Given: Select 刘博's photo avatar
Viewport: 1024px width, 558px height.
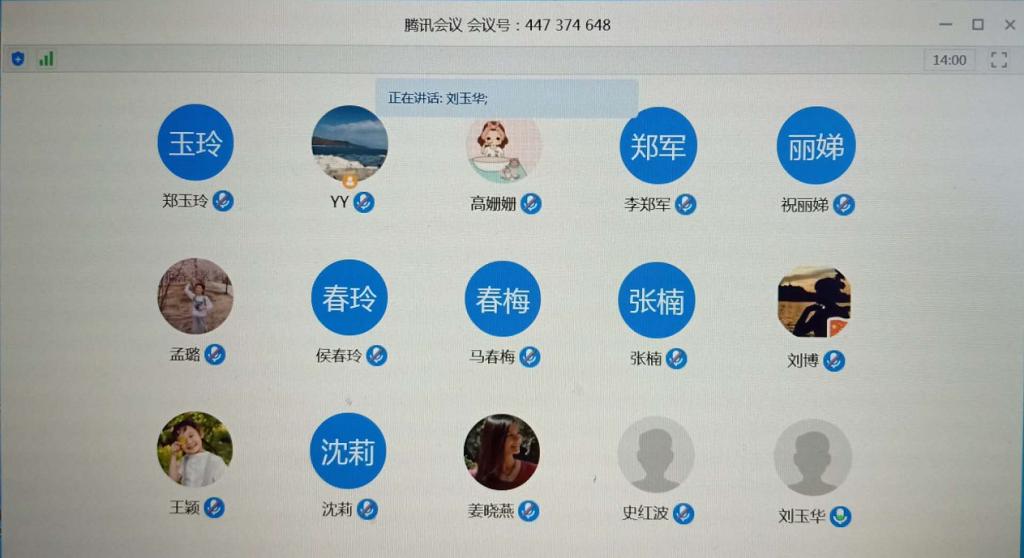Looking at the screenshot, I should tap(814, 302).
